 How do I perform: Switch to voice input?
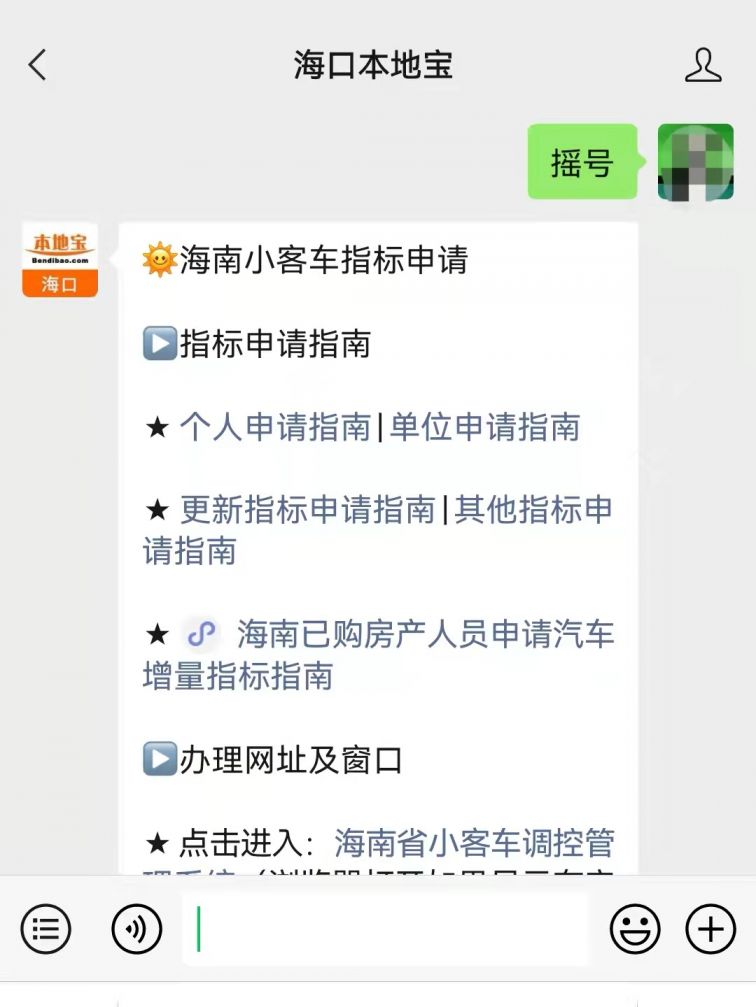pyautogui.click(x=136, y=930)
